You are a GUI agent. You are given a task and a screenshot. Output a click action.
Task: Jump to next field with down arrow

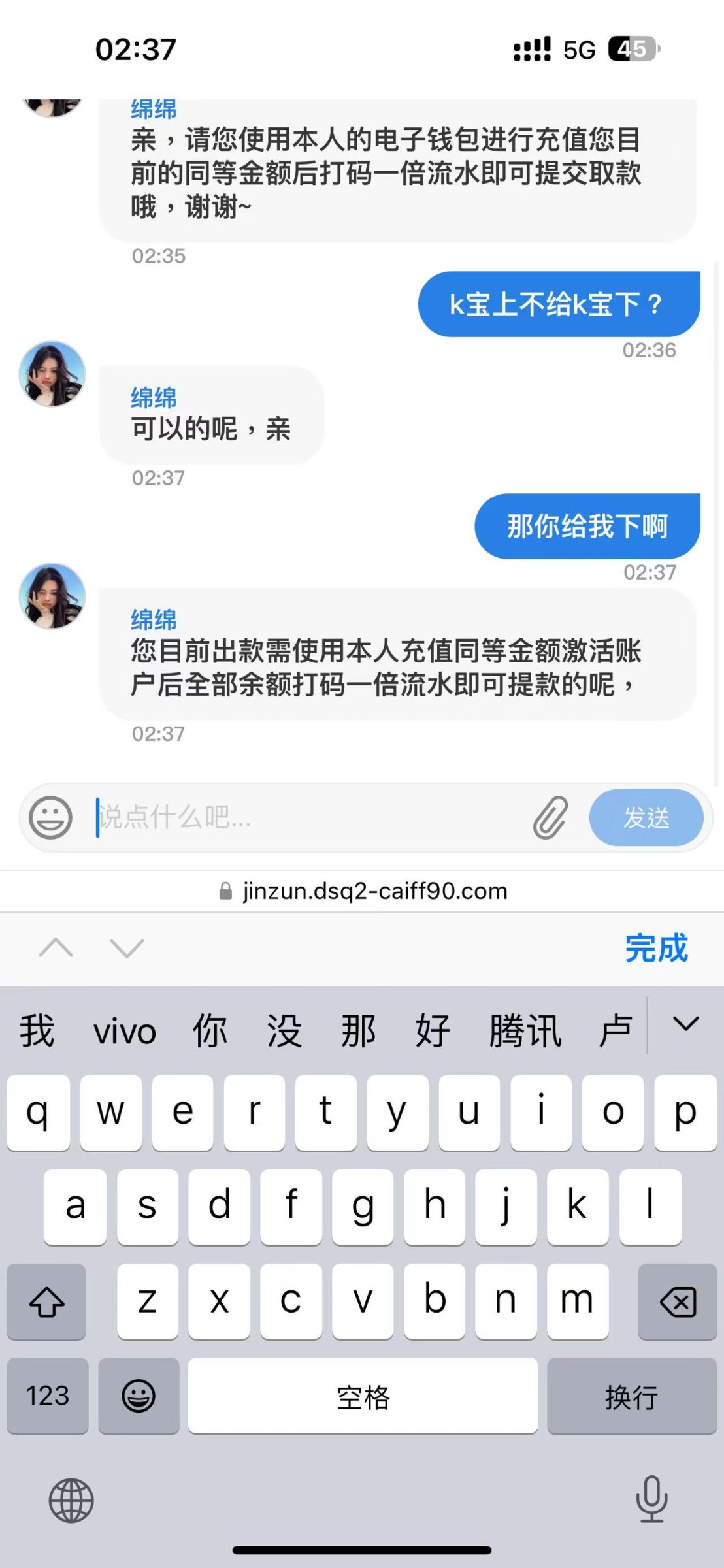click(x=127, y=948)
